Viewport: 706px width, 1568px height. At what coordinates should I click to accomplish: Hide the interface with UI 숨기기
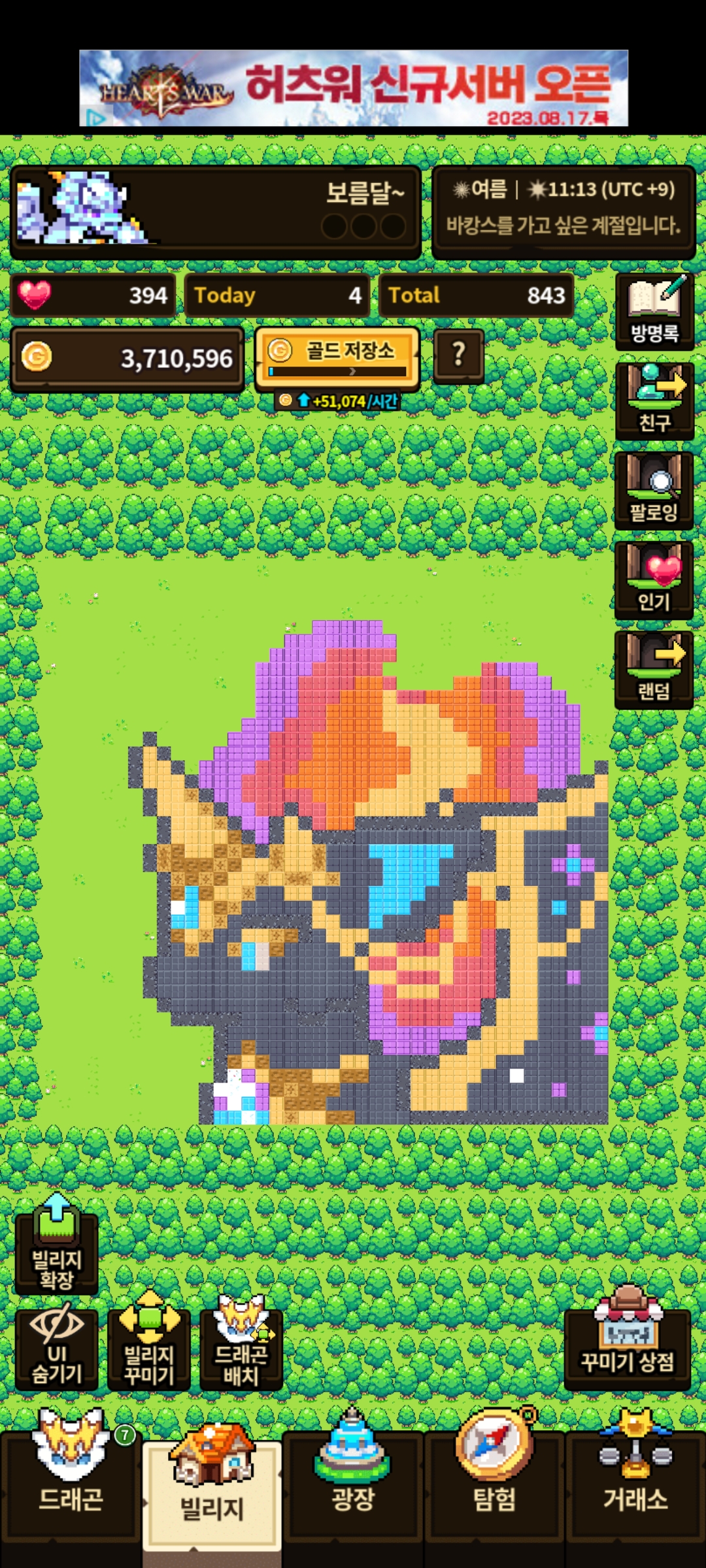[57, 1348]
